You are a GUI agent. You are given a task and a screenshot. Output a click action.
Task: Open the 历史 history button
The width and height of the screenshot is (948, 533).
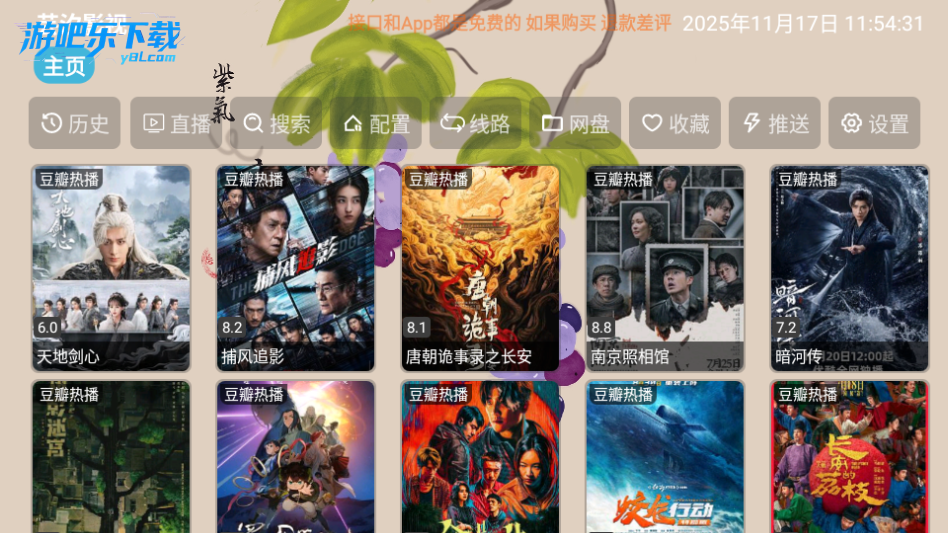75,123
